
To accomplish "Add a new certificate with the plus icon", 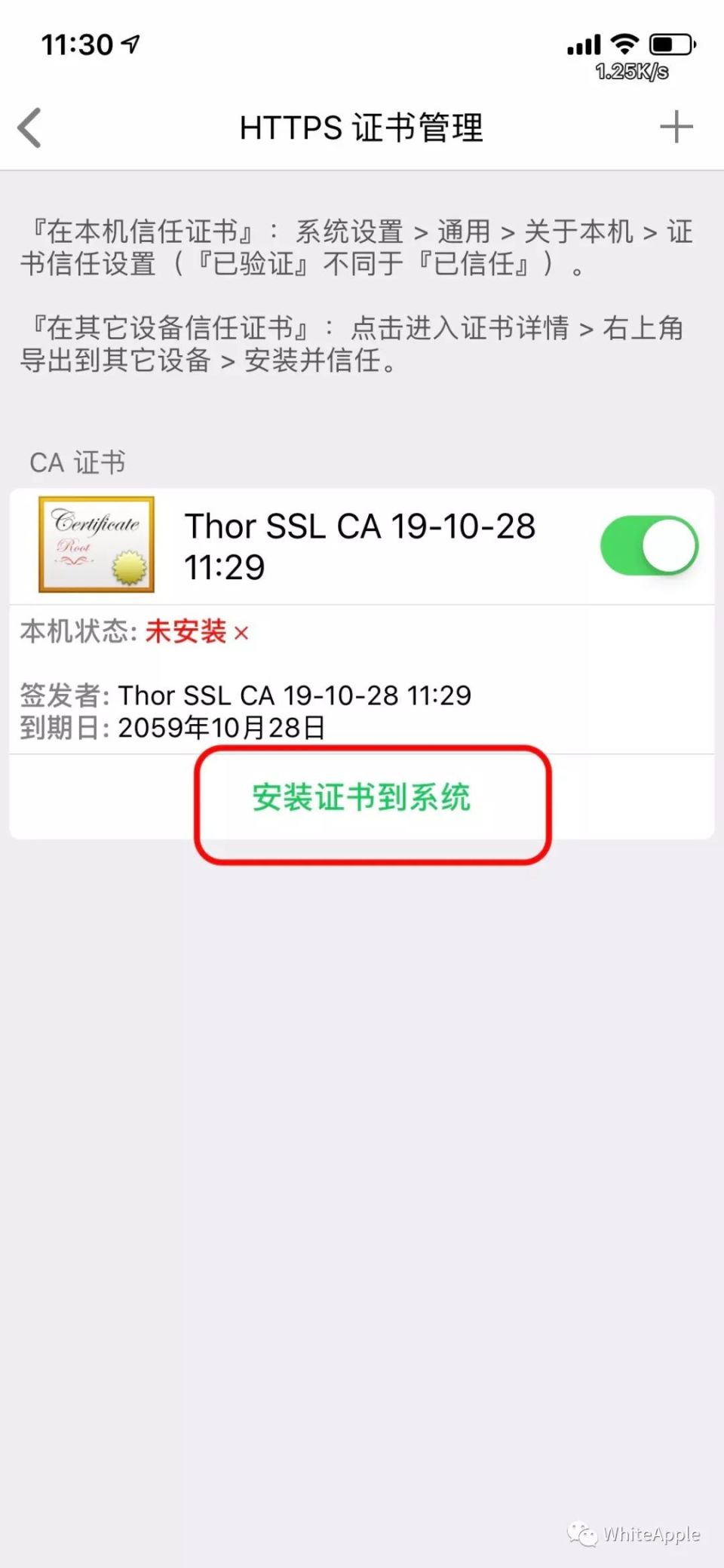I will click(x=676, y=127).
